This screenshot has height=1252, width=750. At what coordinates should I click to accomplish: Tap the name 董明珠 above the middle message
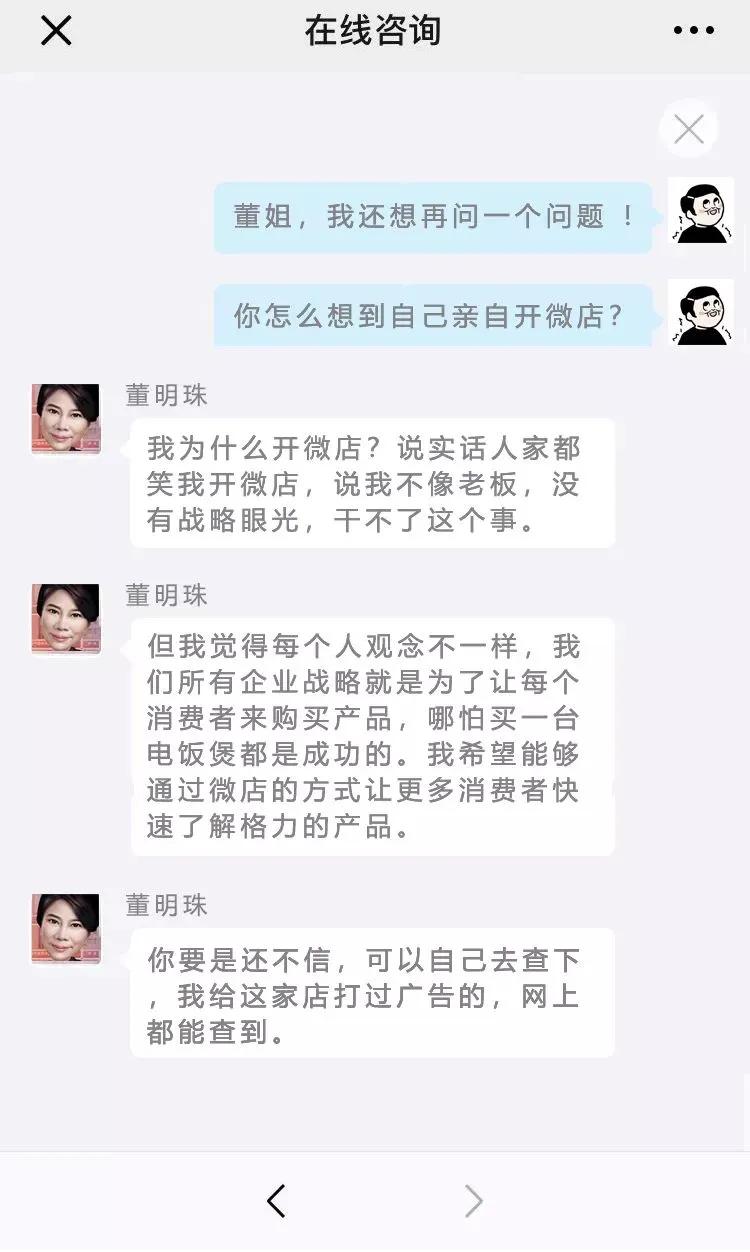168,596
